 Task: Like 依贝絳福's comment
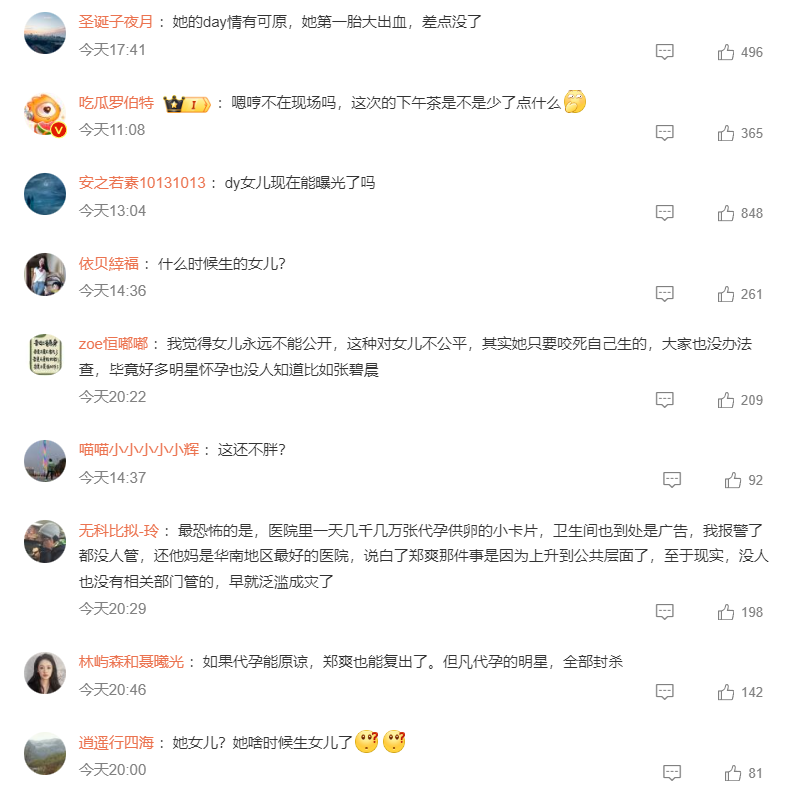(727, 294)
